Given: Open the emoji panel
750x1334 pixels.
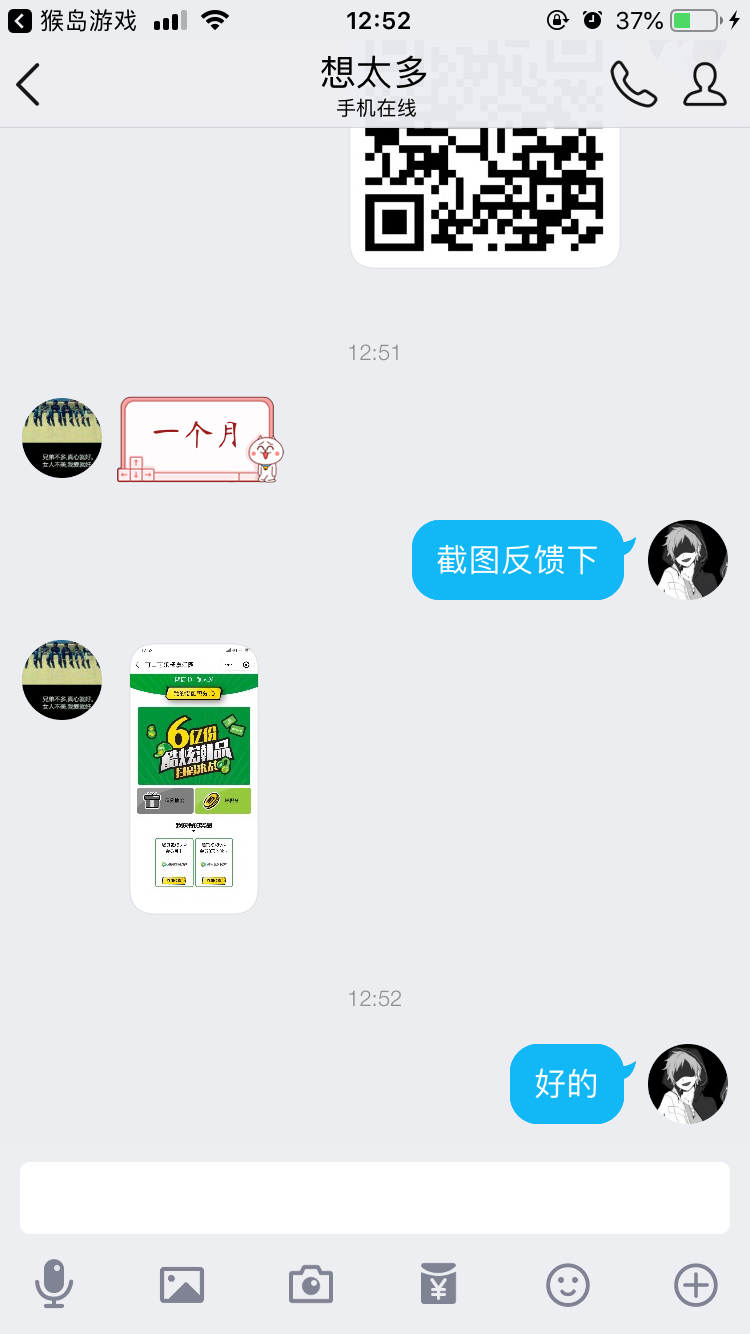Looking at the screenshot, I should 567,1285.
